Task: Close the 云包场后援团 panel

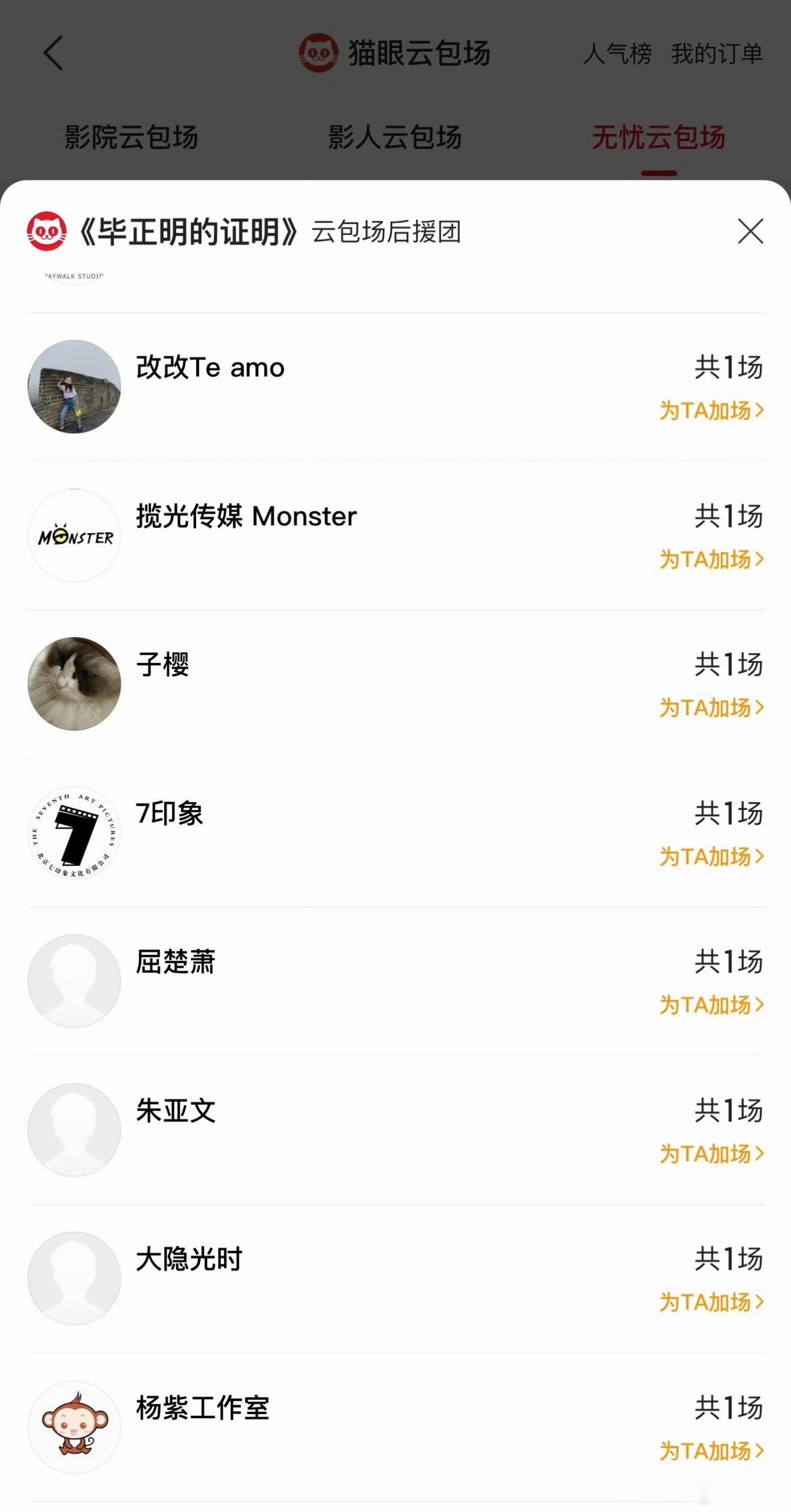Action: tap(750, 231)
